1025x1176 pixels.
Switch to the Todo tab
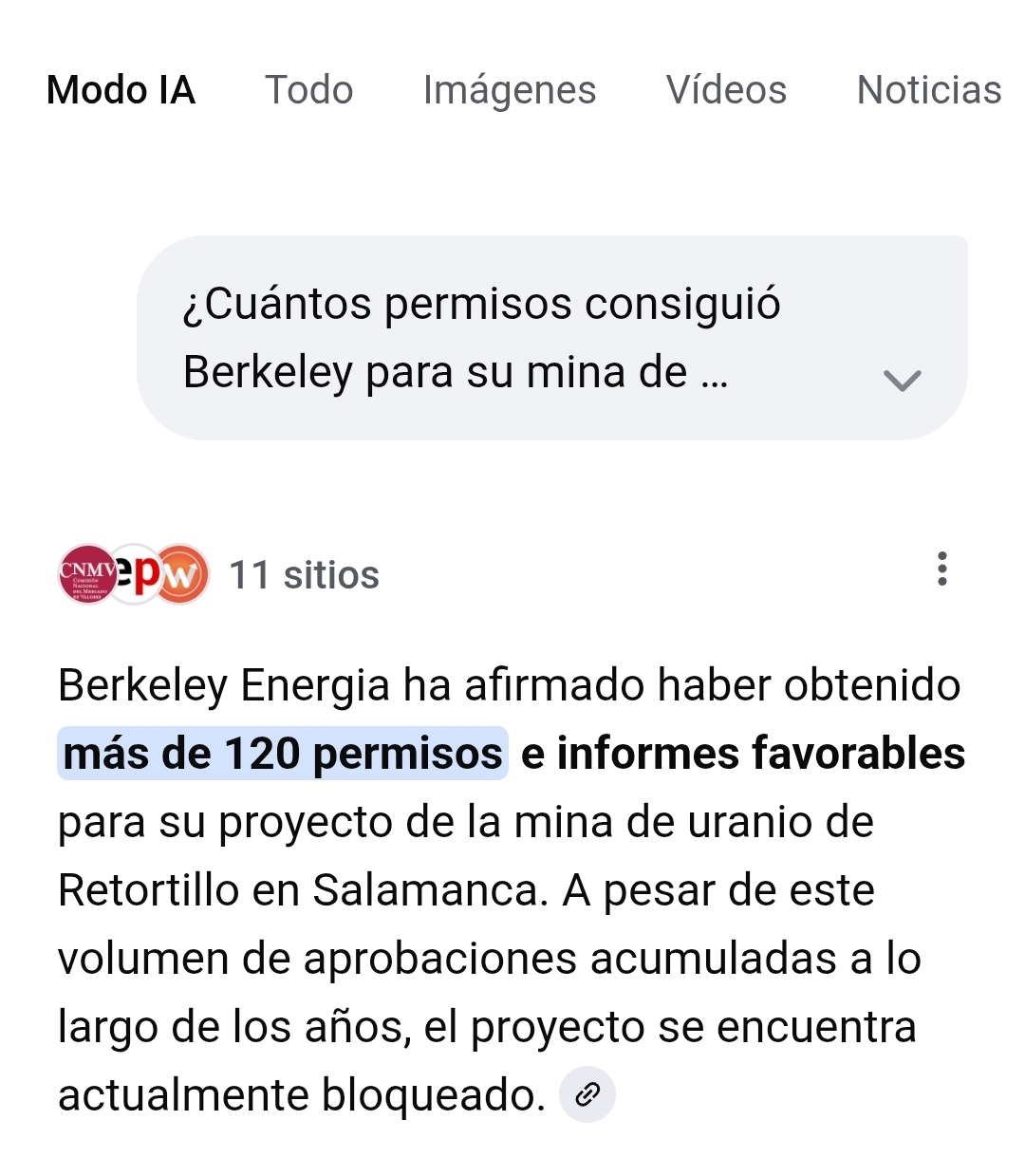(308, 90)
